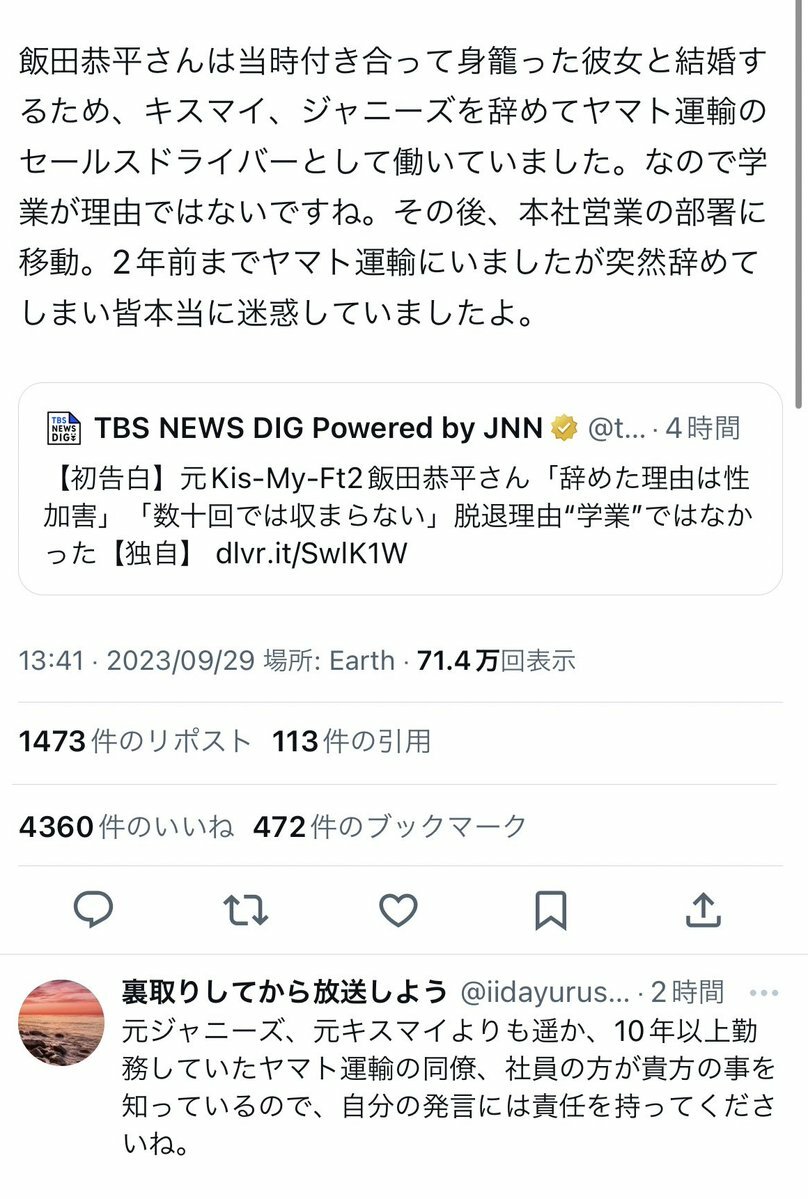The width and height of the screenshot is (808, 1199).
Task: Open the sunset avatar profile of the replier
Action: click(62, 1021)
